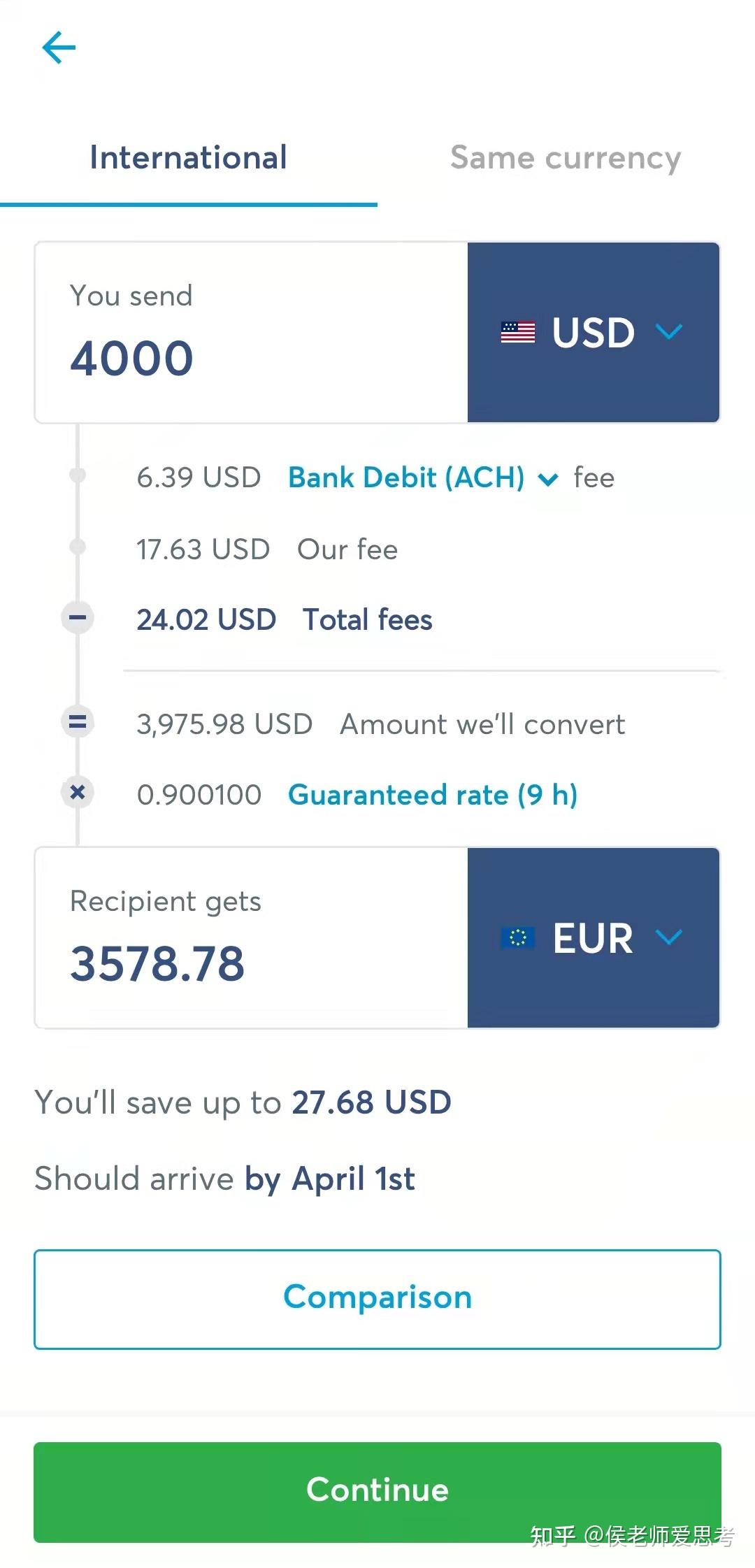Tap the green Continue button

(377, 1490)
